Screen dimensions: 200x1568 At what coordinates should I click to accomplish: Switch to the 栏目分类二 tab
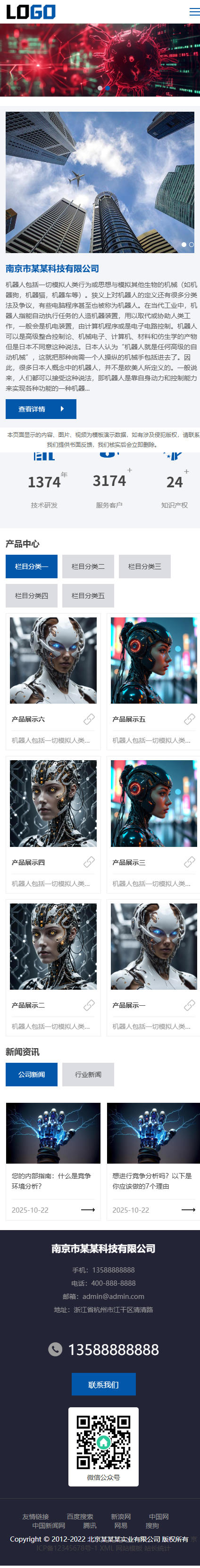click(x=88, y=566)
